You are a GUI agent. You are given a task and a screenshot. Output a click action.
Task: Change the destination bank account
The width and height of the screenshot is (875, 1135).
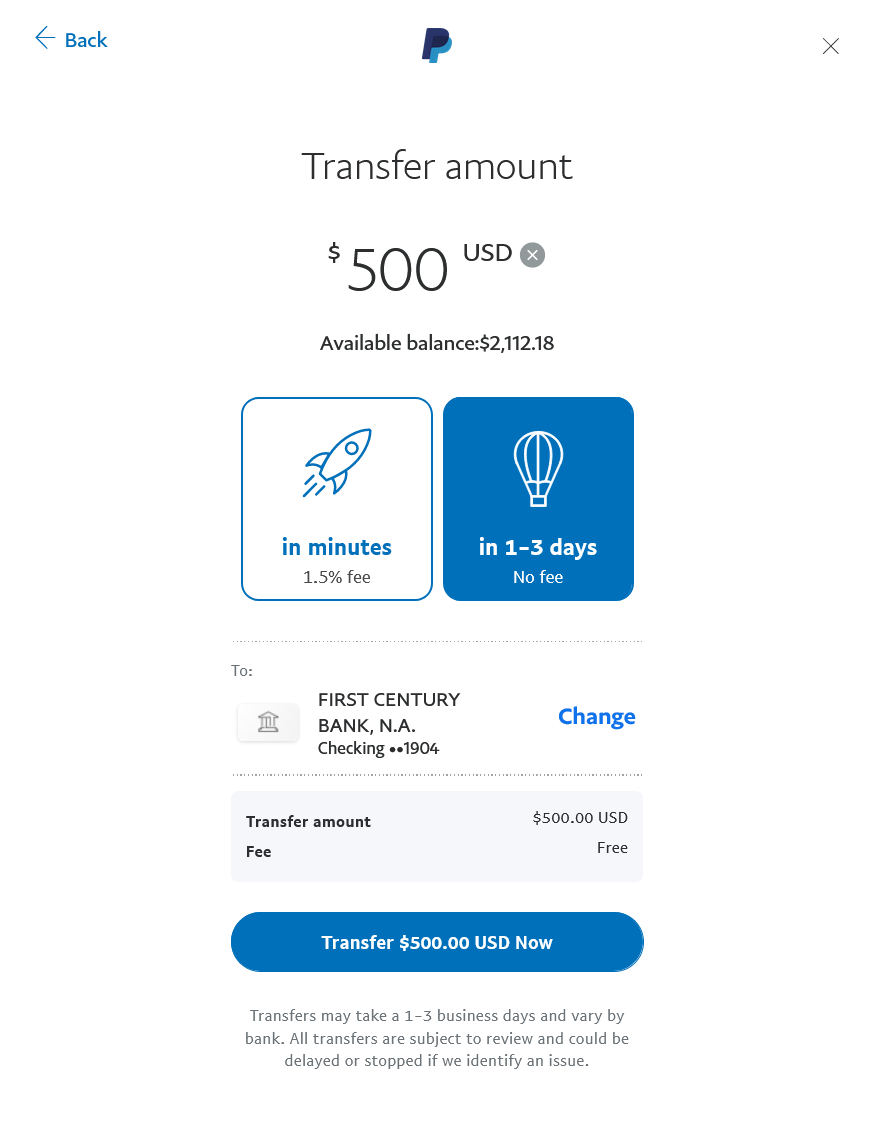click(596, 716)
